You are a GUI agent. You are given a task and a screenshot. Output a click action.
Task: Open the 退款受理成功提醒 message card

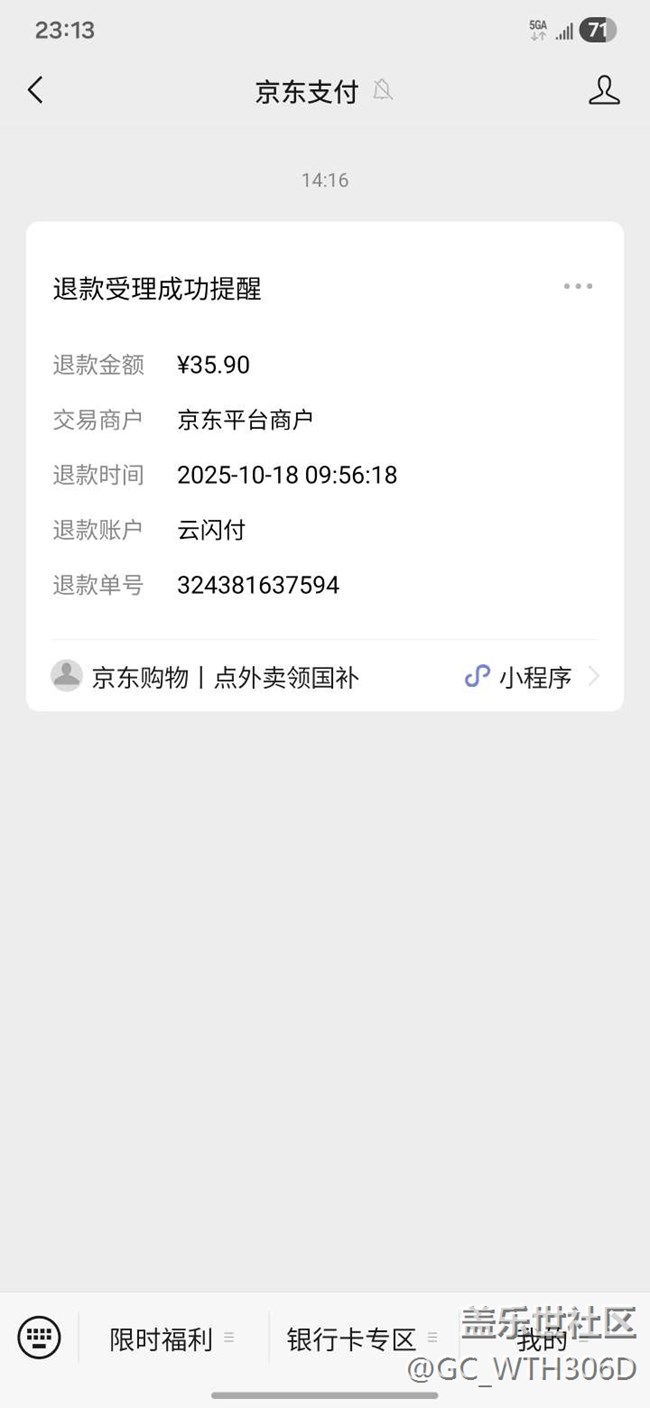[324, 430]
